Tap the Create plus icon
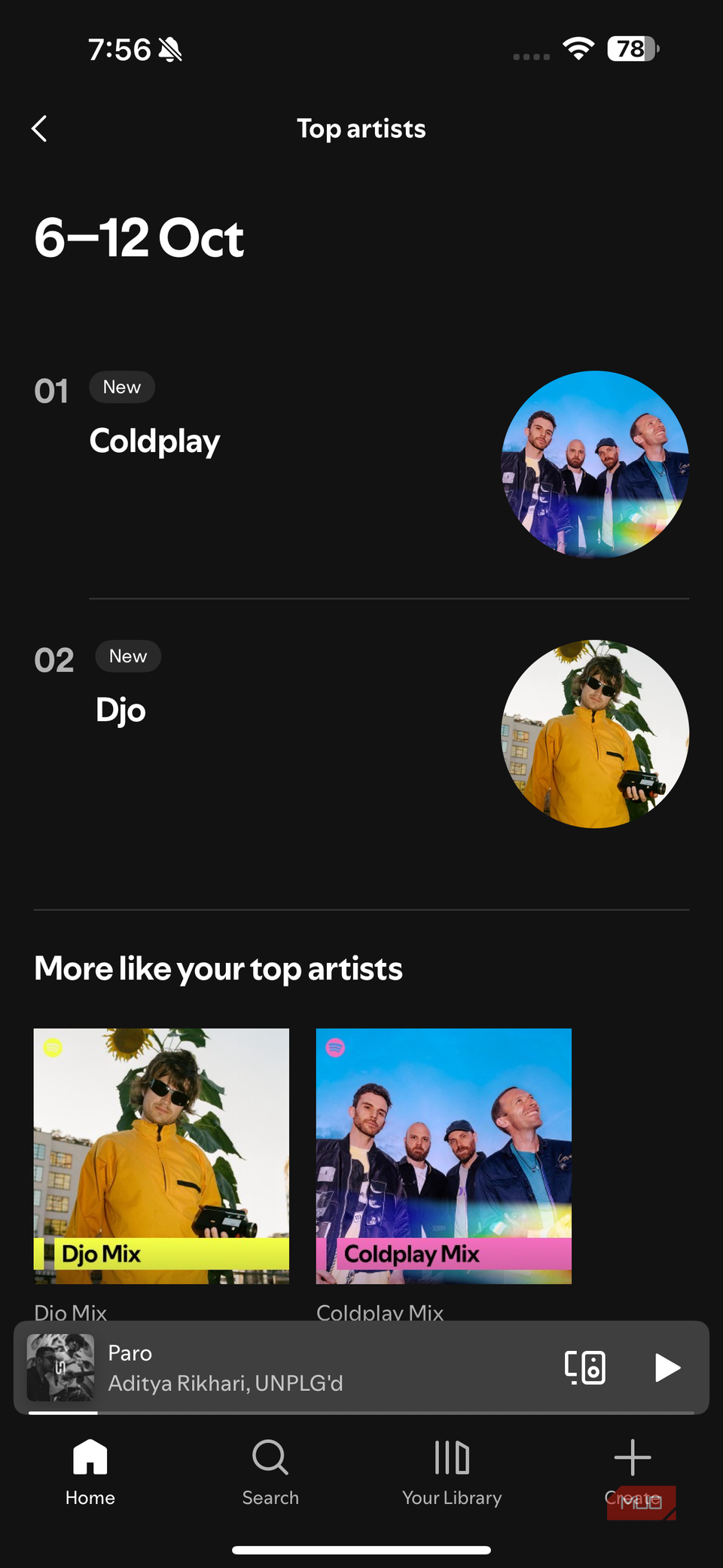The height and width of the screenshot is (1568, 723). point(632,1456)
